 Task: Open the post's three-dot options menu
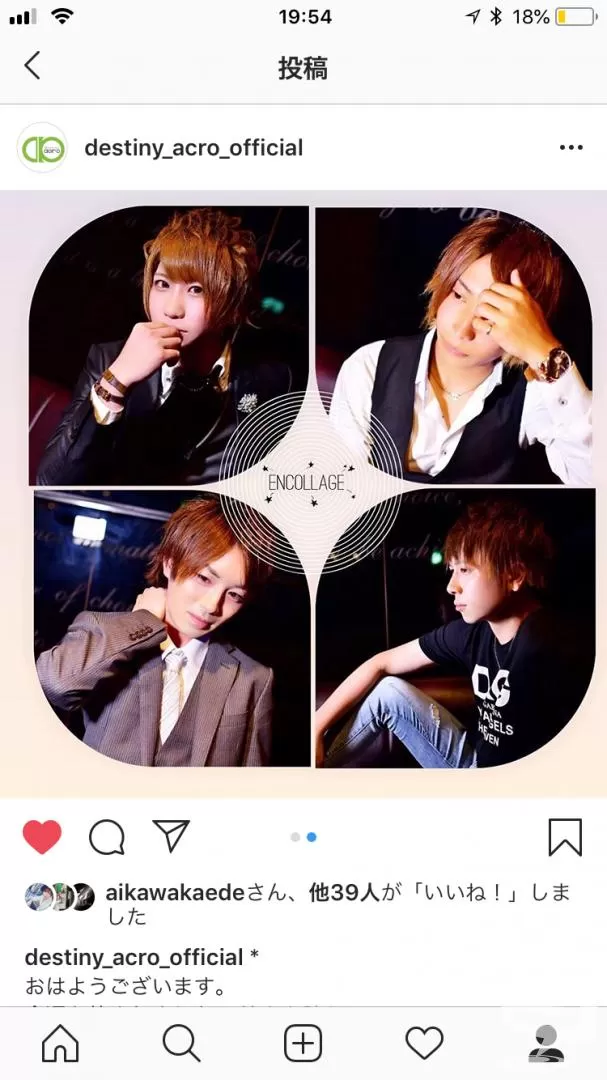click(570, 147)
